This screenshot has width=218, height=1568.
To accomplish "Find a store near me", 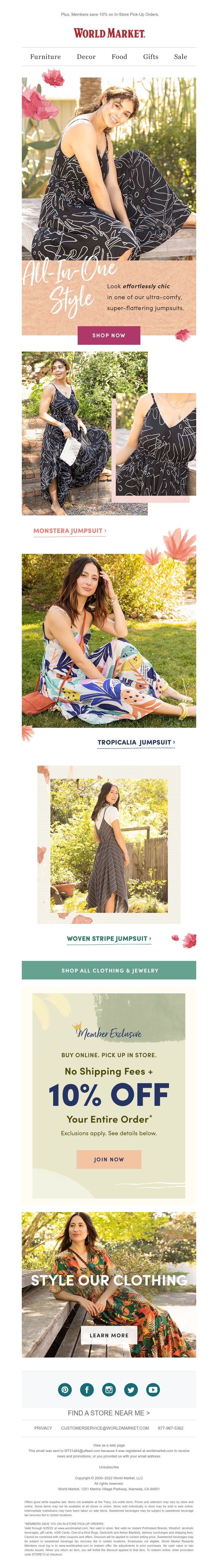I will 109,1413.
